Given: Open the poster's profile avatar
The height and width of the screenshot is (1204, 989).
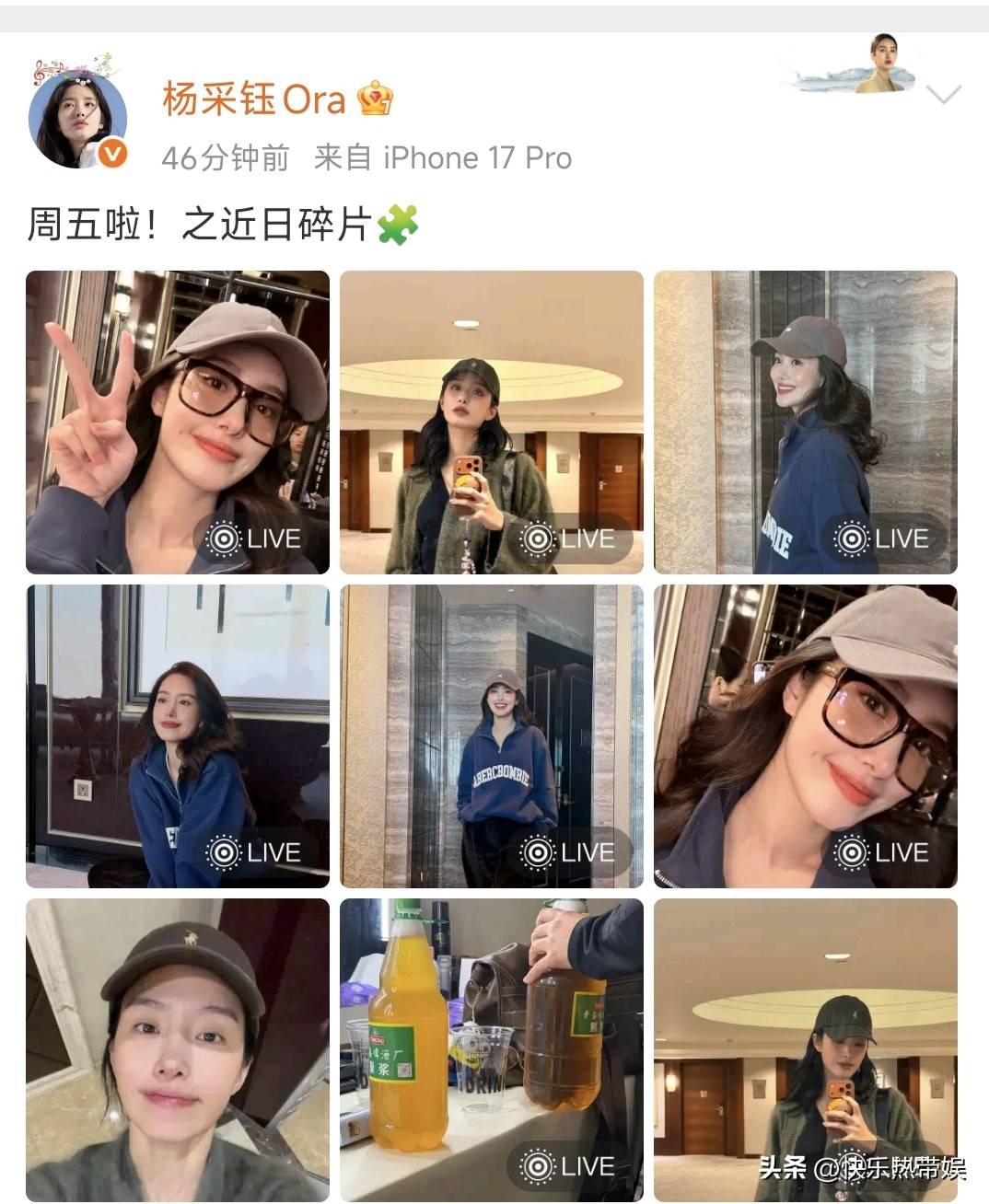Looking at the screenshot, I should coord(77,119).
